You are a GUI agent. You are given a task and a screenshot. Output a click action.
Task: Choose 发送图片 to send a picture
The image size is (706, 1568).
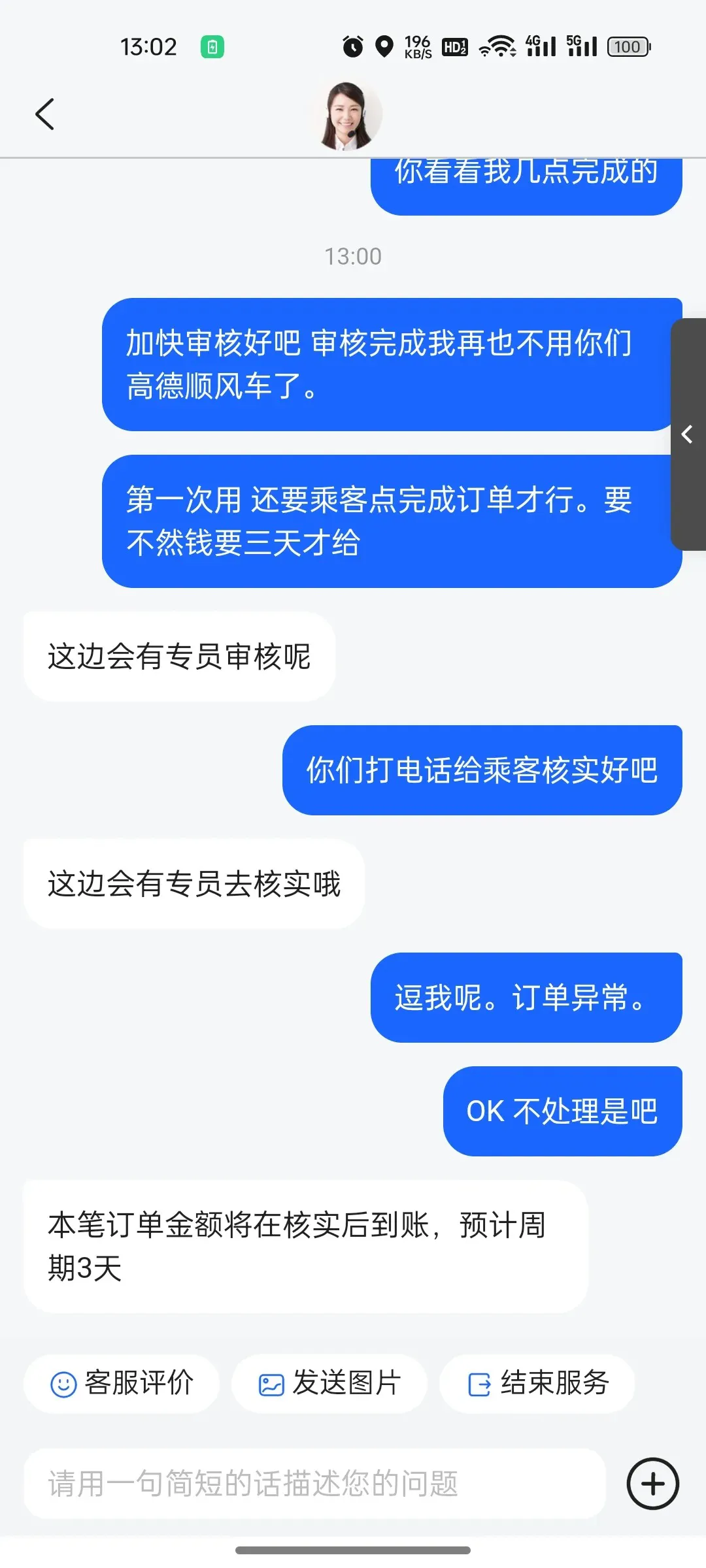[x=329, y=1383]
